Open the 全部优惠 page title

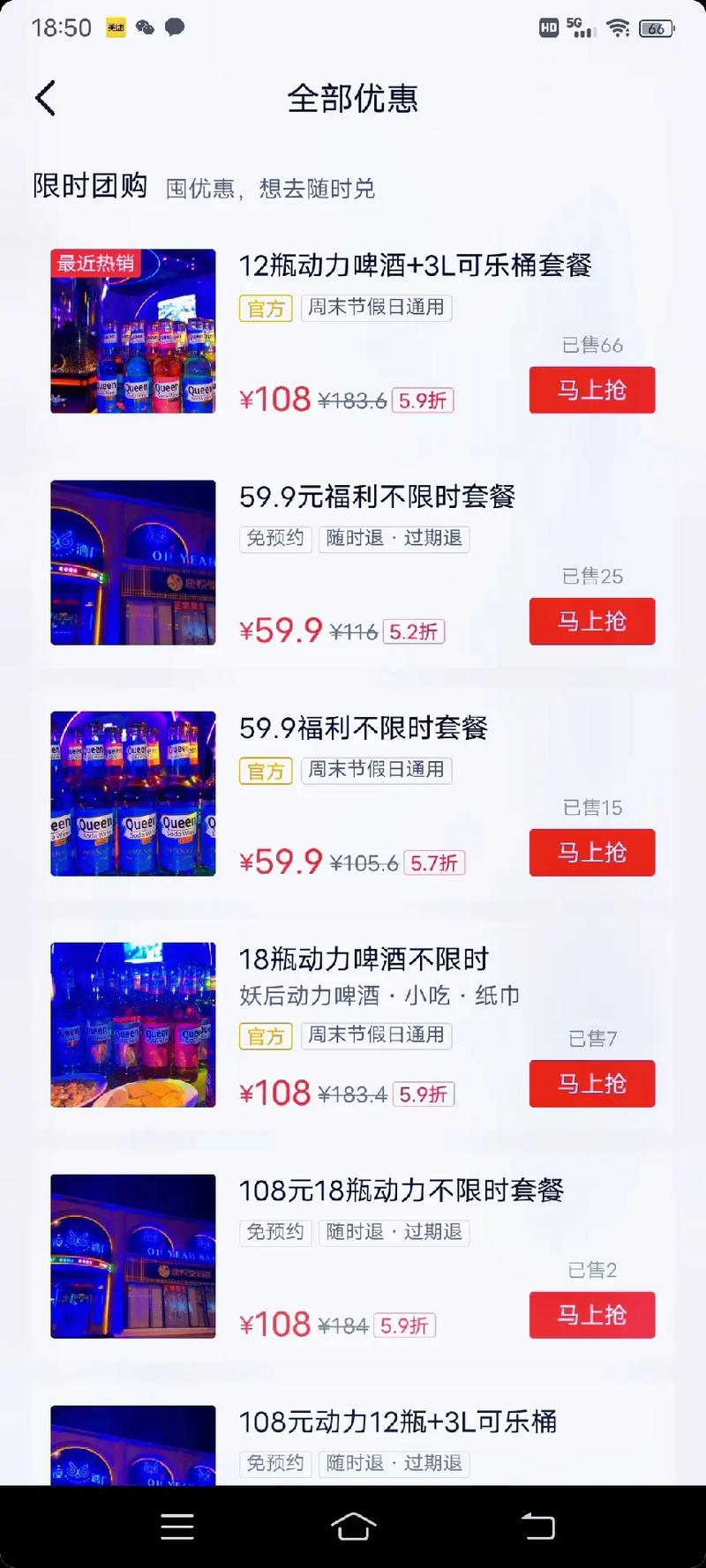click(353, 100)
